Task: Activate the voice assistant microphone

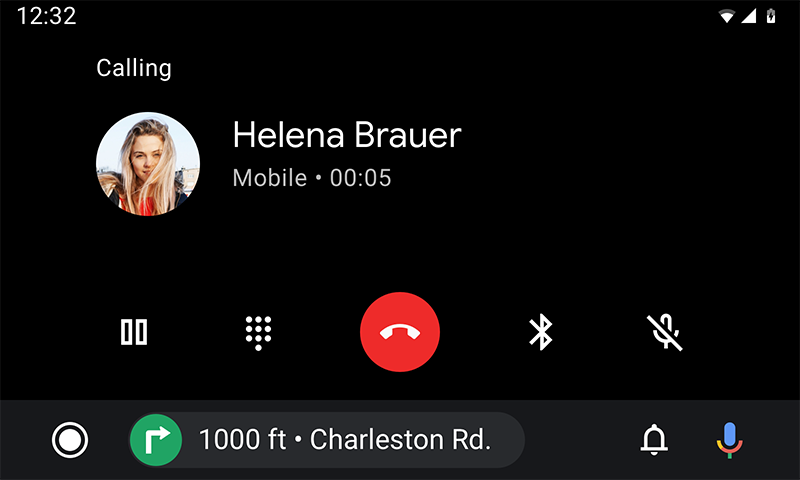Action: [x=730, y=440]
